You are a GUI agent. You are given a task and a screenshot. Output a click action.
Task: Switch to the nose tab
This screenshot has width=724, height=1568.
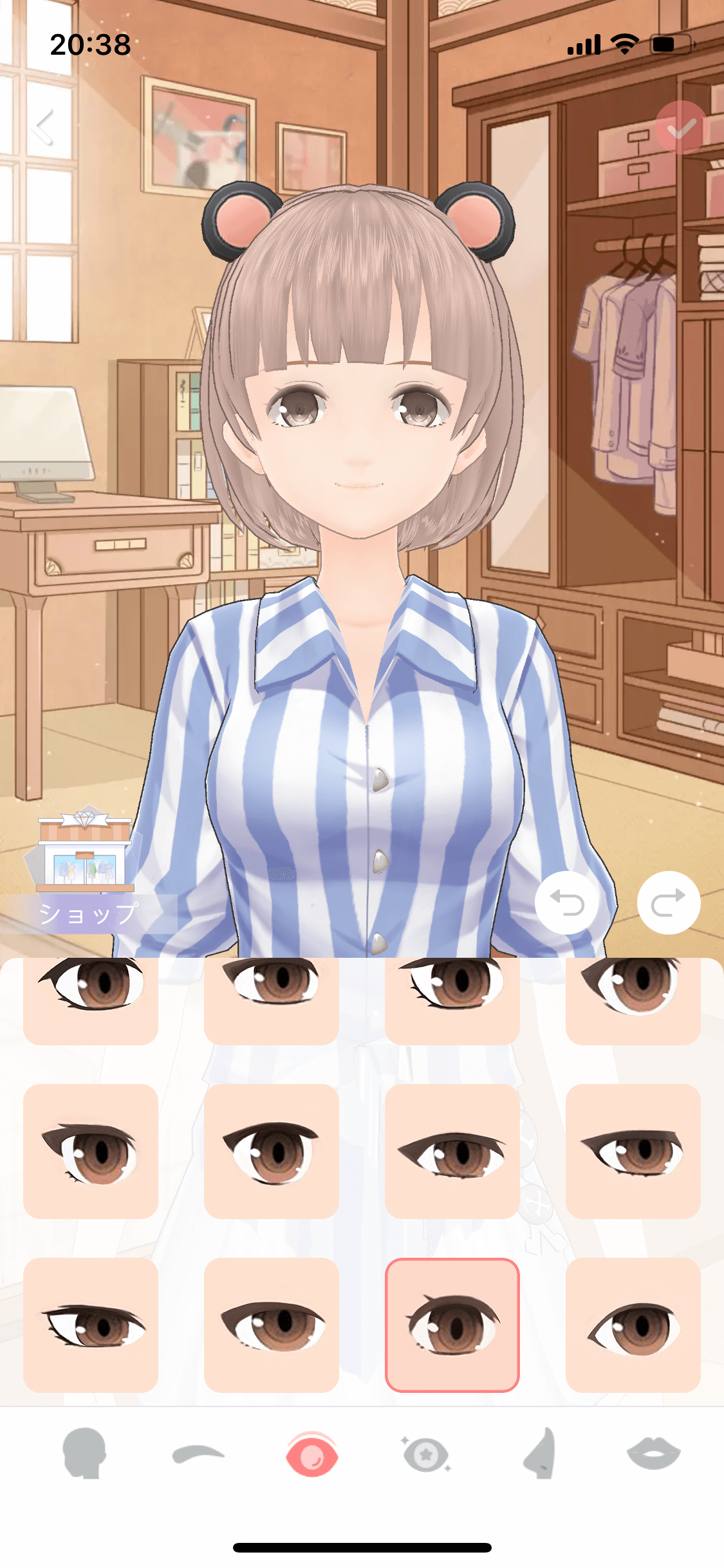point(540,1453)
